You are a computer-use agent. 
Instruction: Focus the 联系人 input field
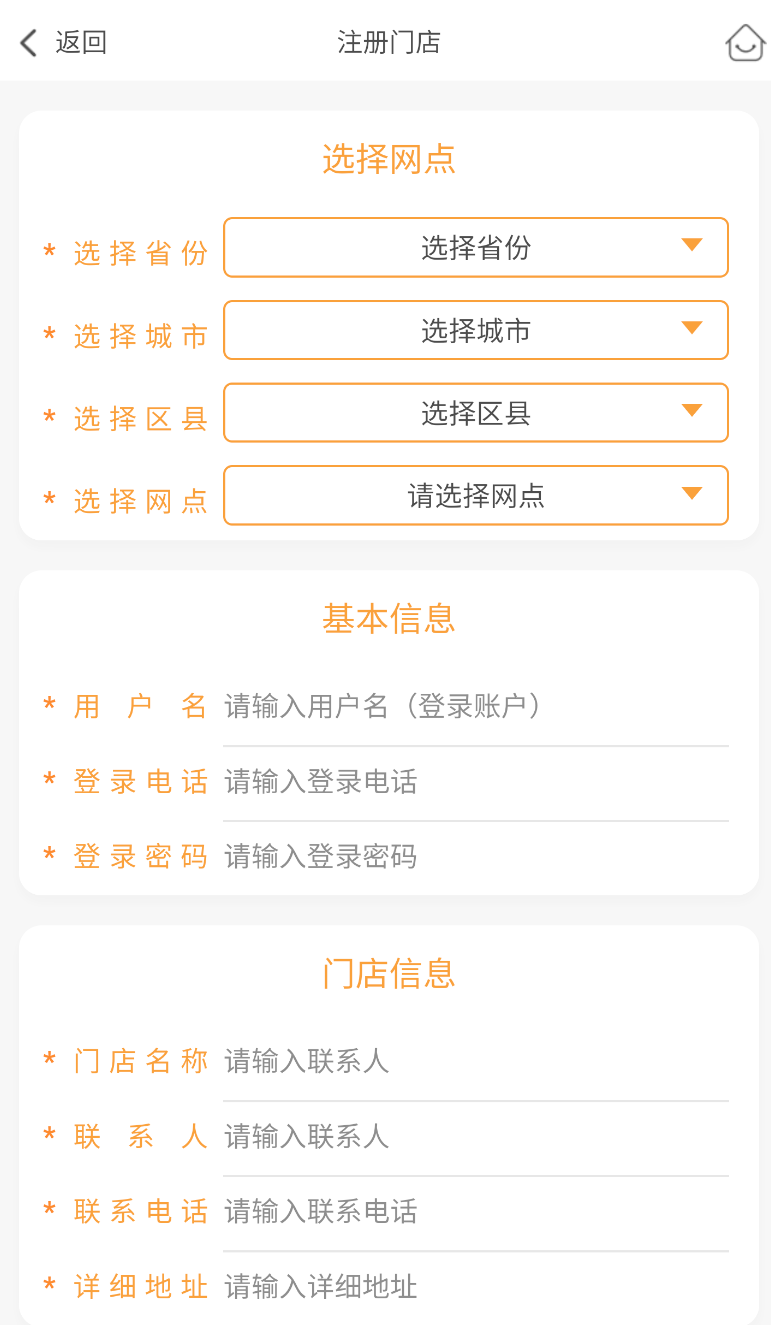click(476, 1137)
